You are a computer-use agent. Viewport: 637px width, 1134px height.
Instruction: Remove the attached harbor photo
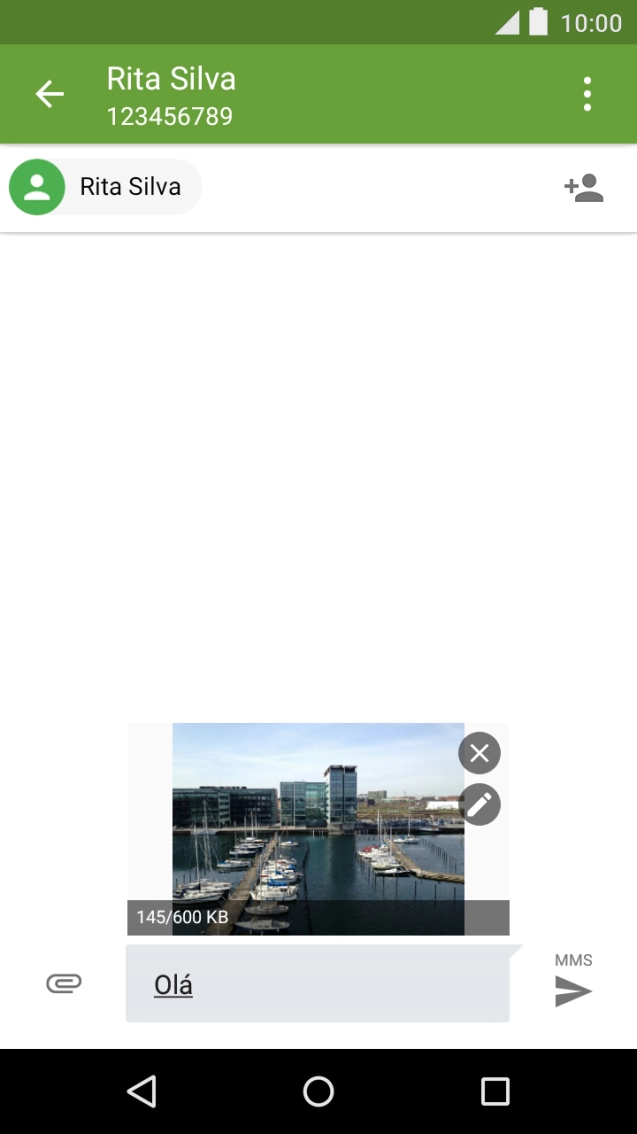[x=480, y=753]
